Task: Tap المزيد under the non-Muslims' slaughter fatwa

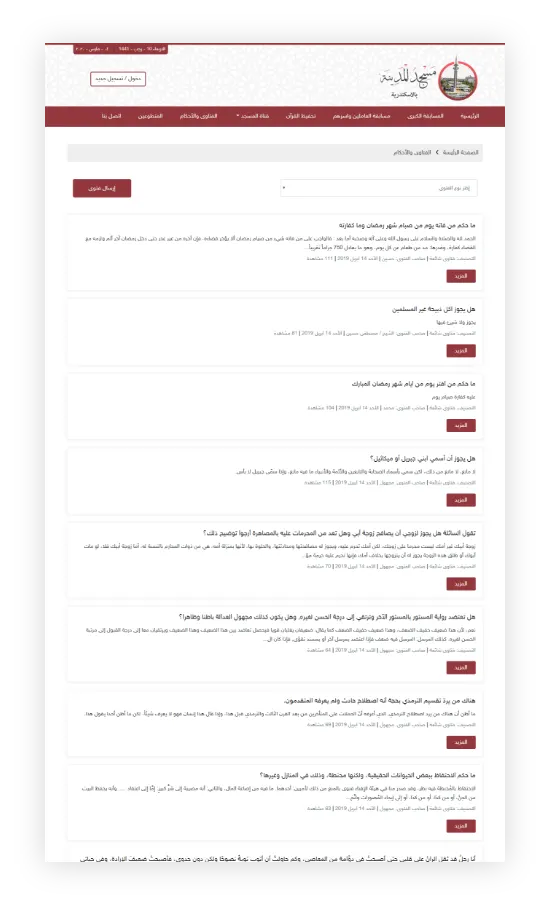Action: [461, 351]
